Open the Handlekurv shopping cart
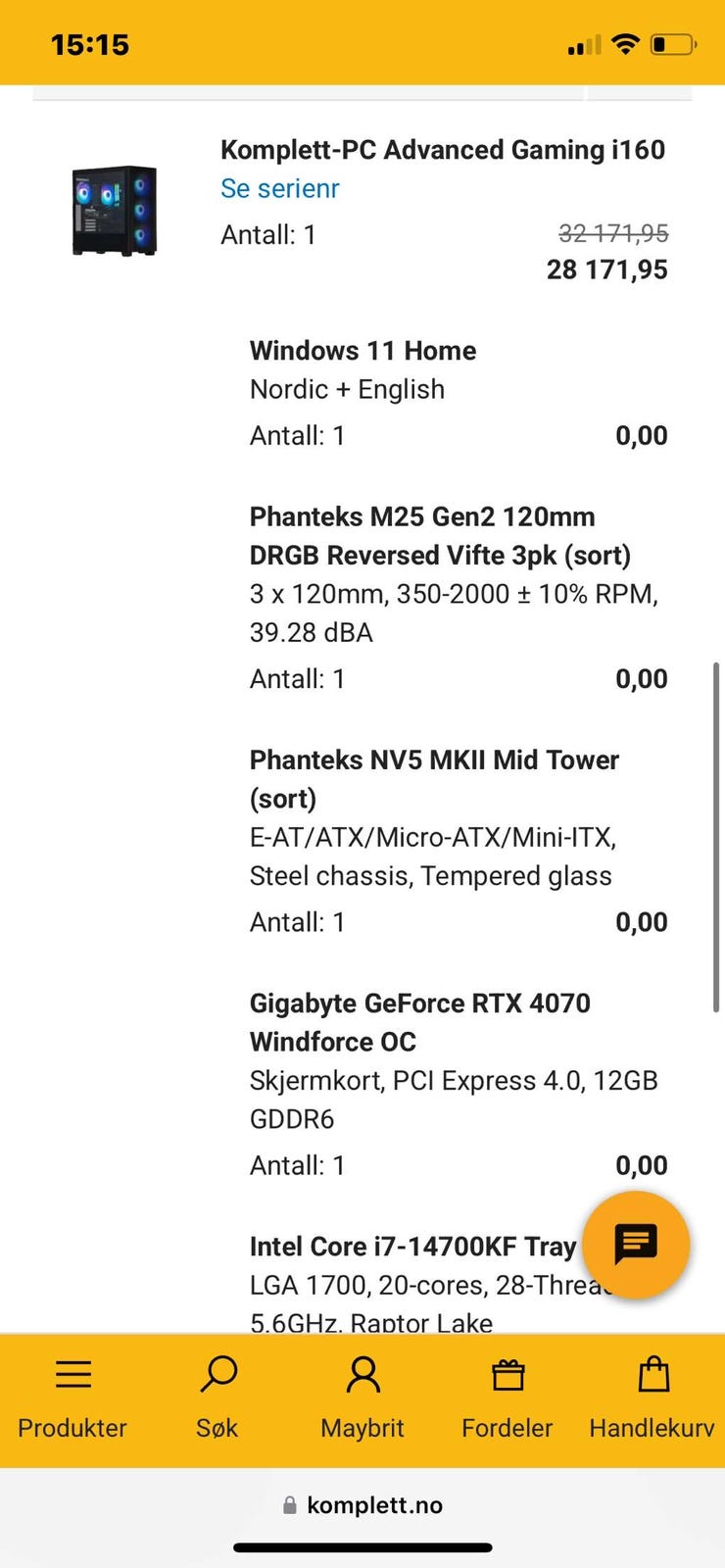Viewport: 725px width, 1568px height. (x=652, y=1398)
